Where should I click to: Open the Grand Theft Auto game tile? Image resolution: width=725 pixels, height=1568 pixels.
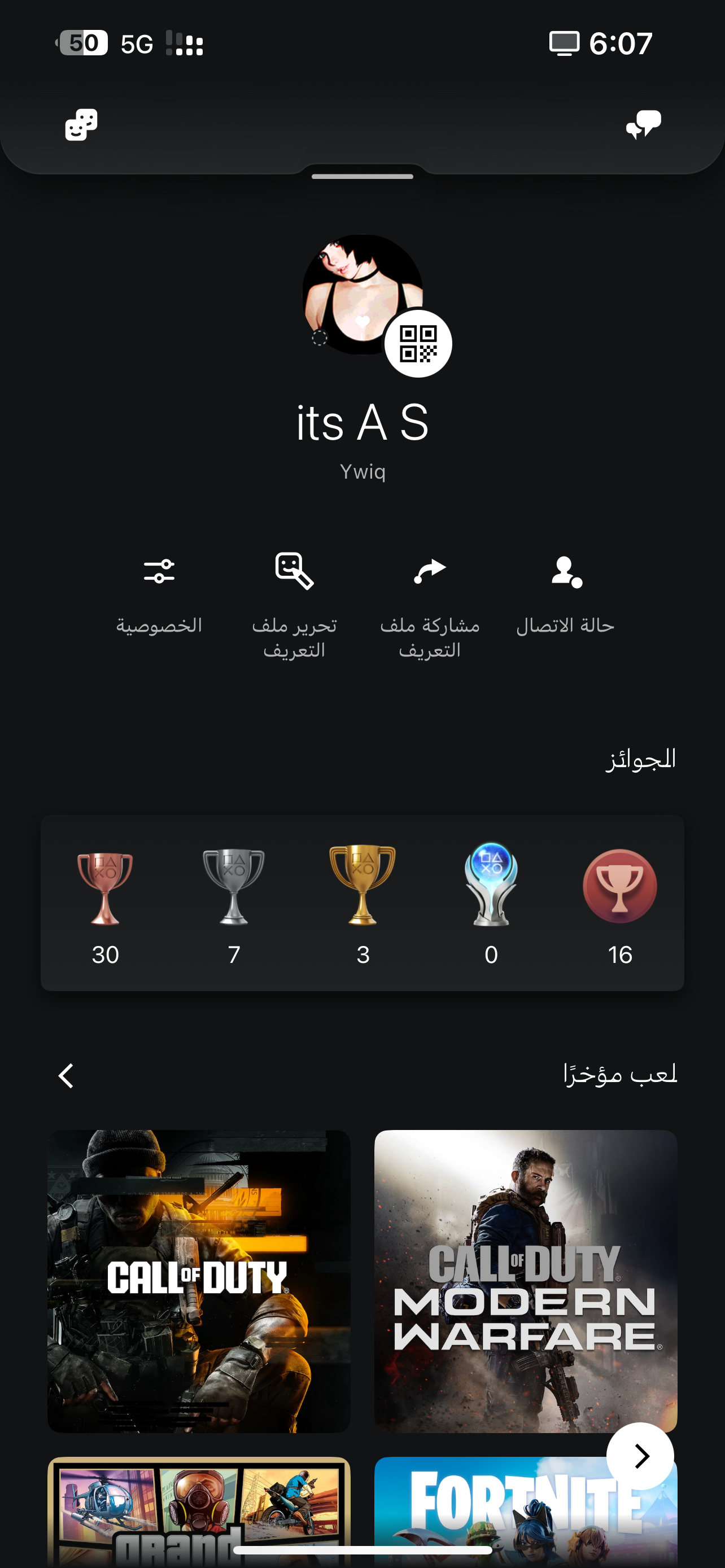(199, 1512)
